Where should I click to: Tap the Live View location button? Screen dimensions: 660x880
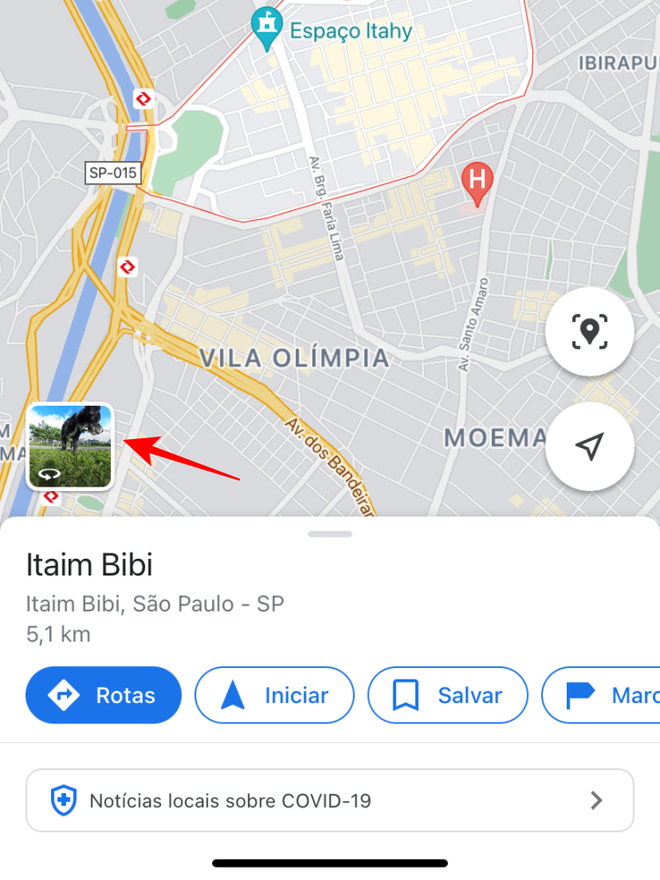coord(590,332)
